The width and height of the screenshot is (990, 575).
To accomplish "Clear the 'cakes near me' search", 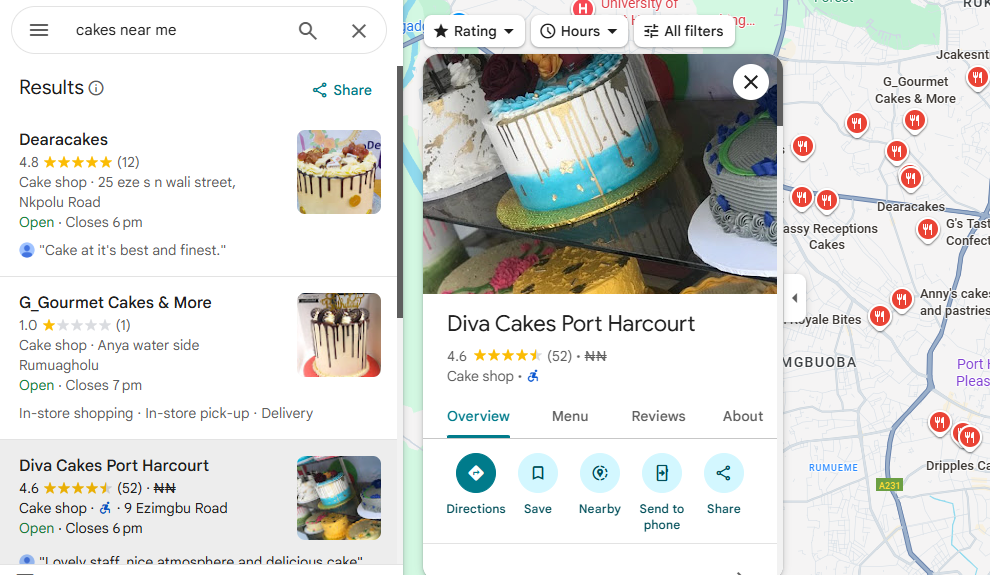I will (x=359, y=31).
